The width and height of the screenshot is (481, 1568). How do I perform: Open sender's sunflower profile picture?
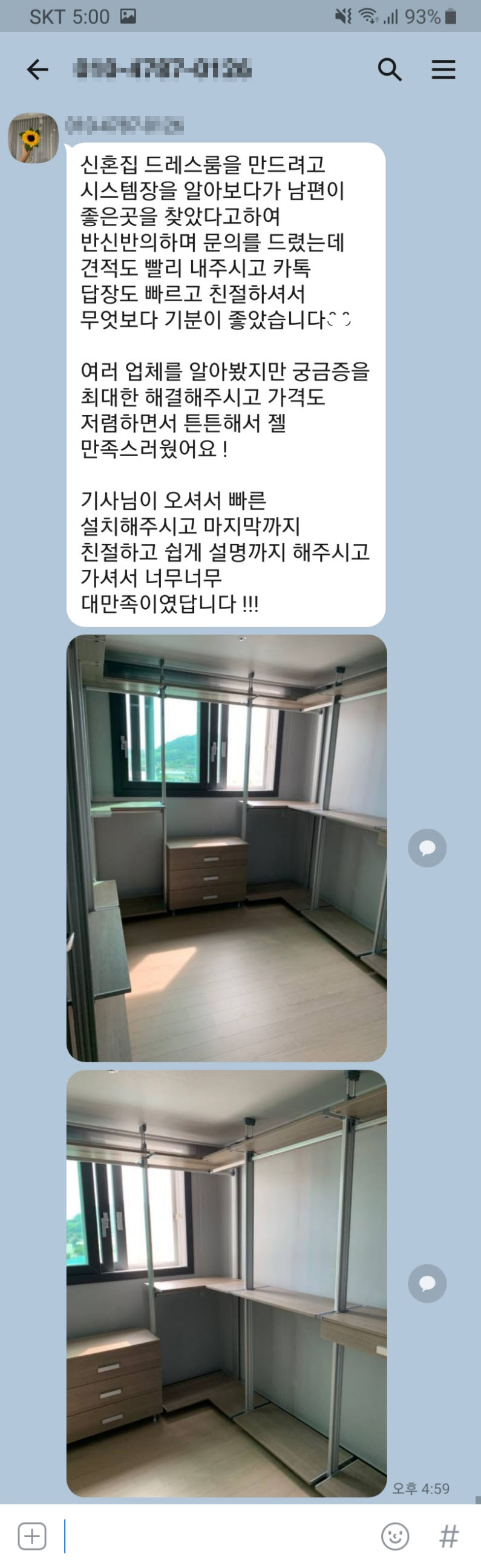click(x=33, y=137)
